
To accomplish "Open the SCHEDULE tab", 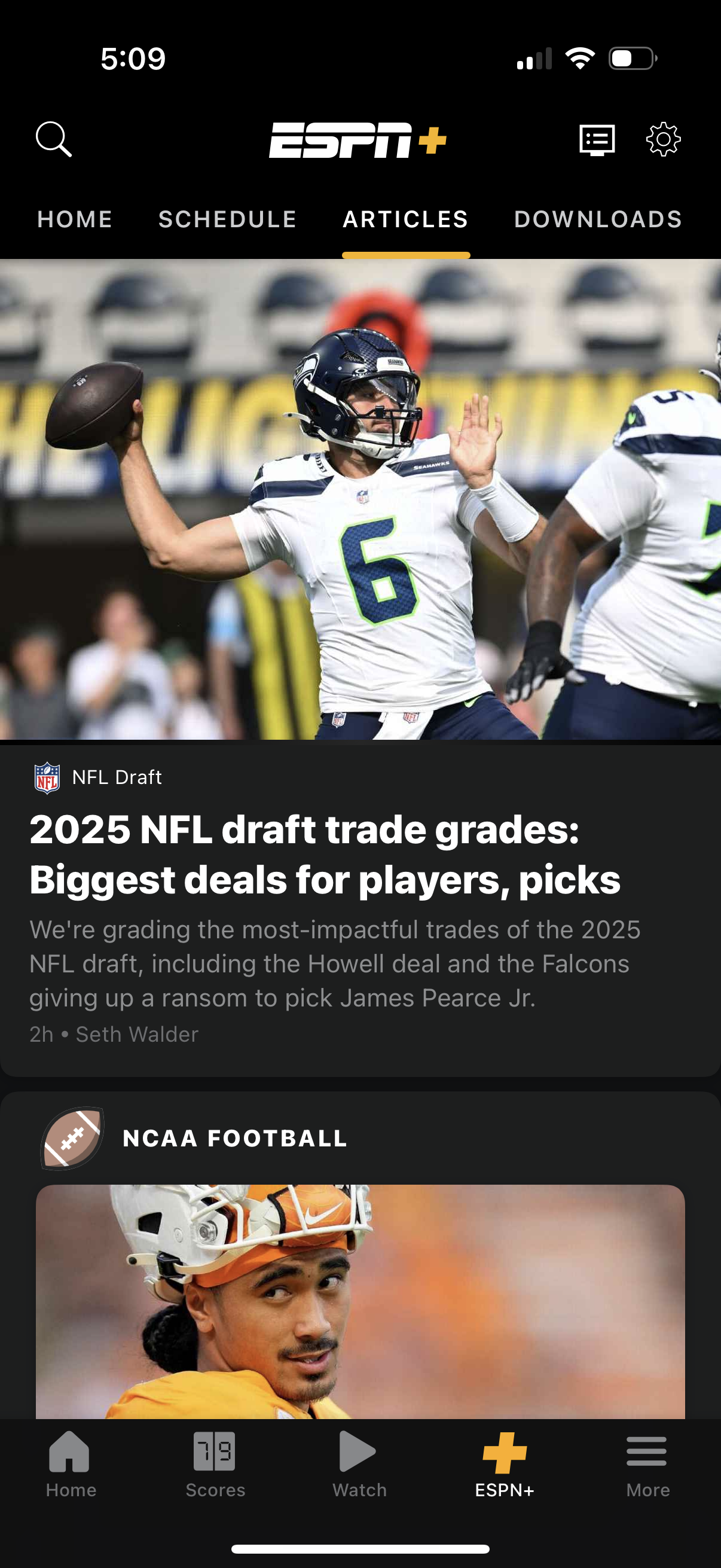I will (x=227, y=219).
